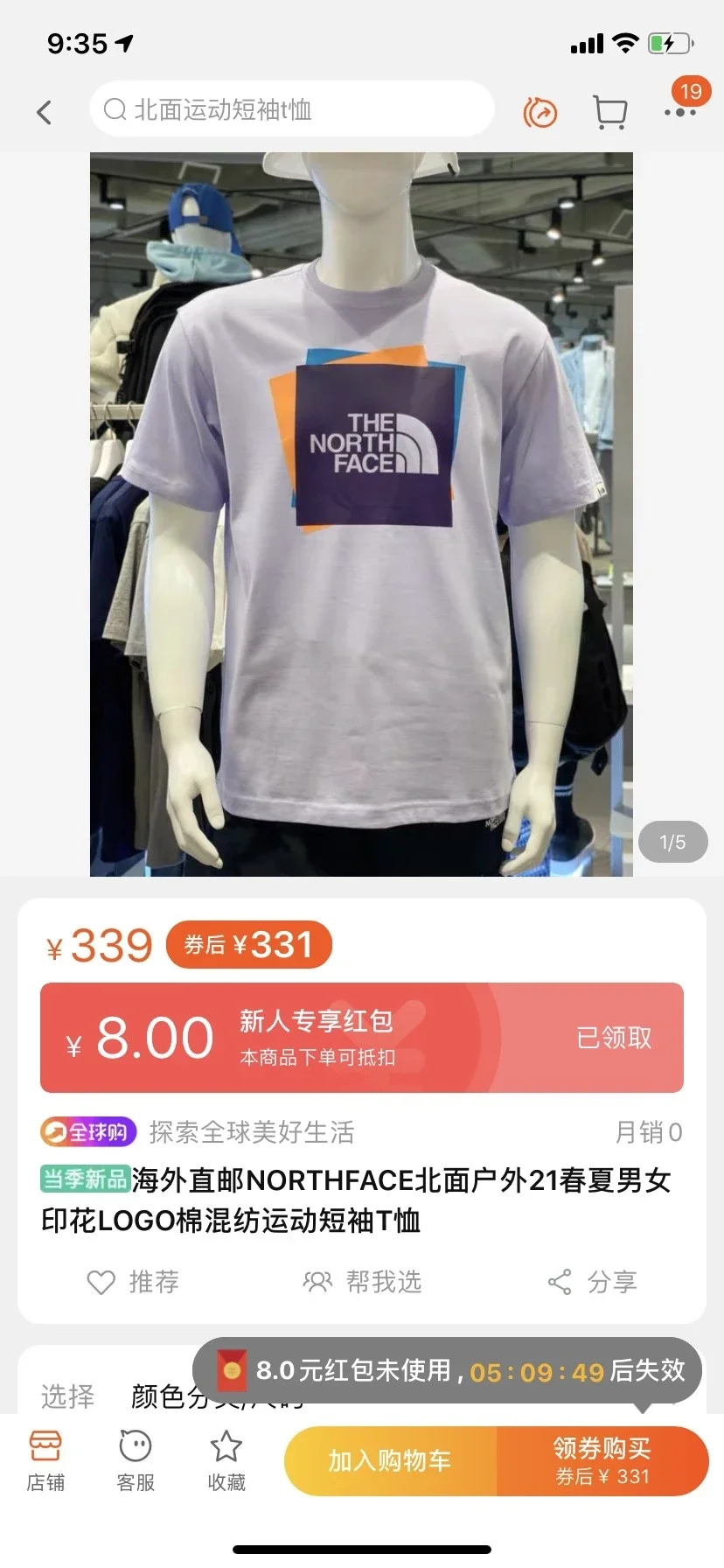Tap 领券购买 券后 ¥331
Image resolution: width=724 pixels, height=1568 pixels.
602,1460
